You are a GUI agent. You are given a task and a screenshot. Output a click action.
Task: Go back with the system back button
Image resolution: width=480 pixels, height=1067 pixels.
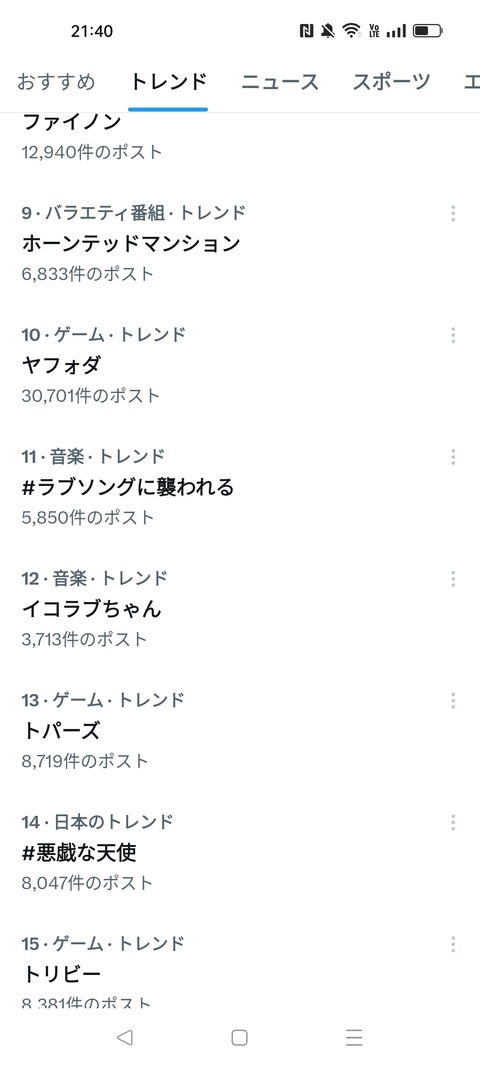(124, 1037)
